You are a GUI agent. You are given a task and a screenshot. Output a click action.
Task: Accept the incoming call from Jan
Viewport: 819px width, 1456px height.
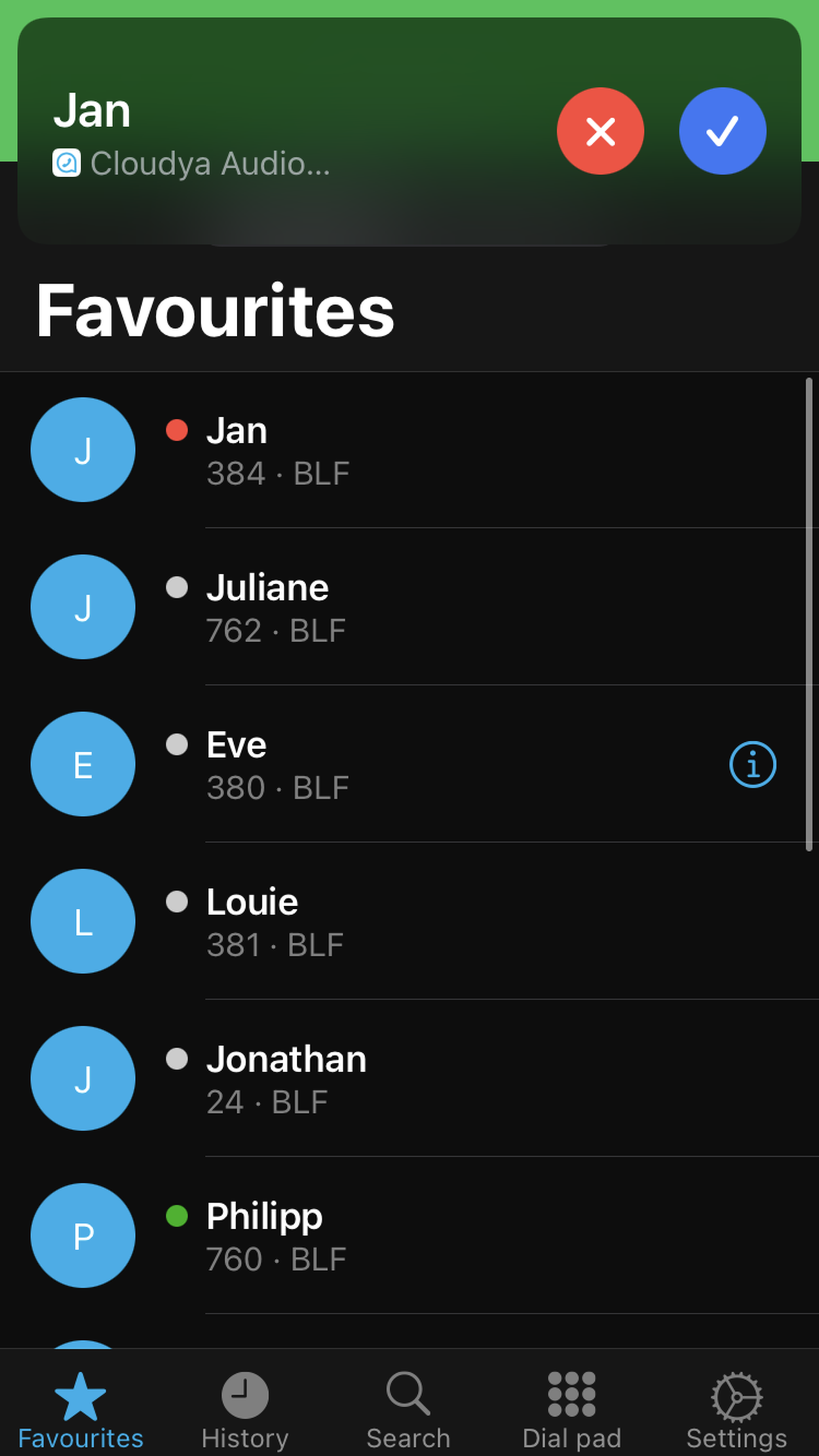coord(722,131)
